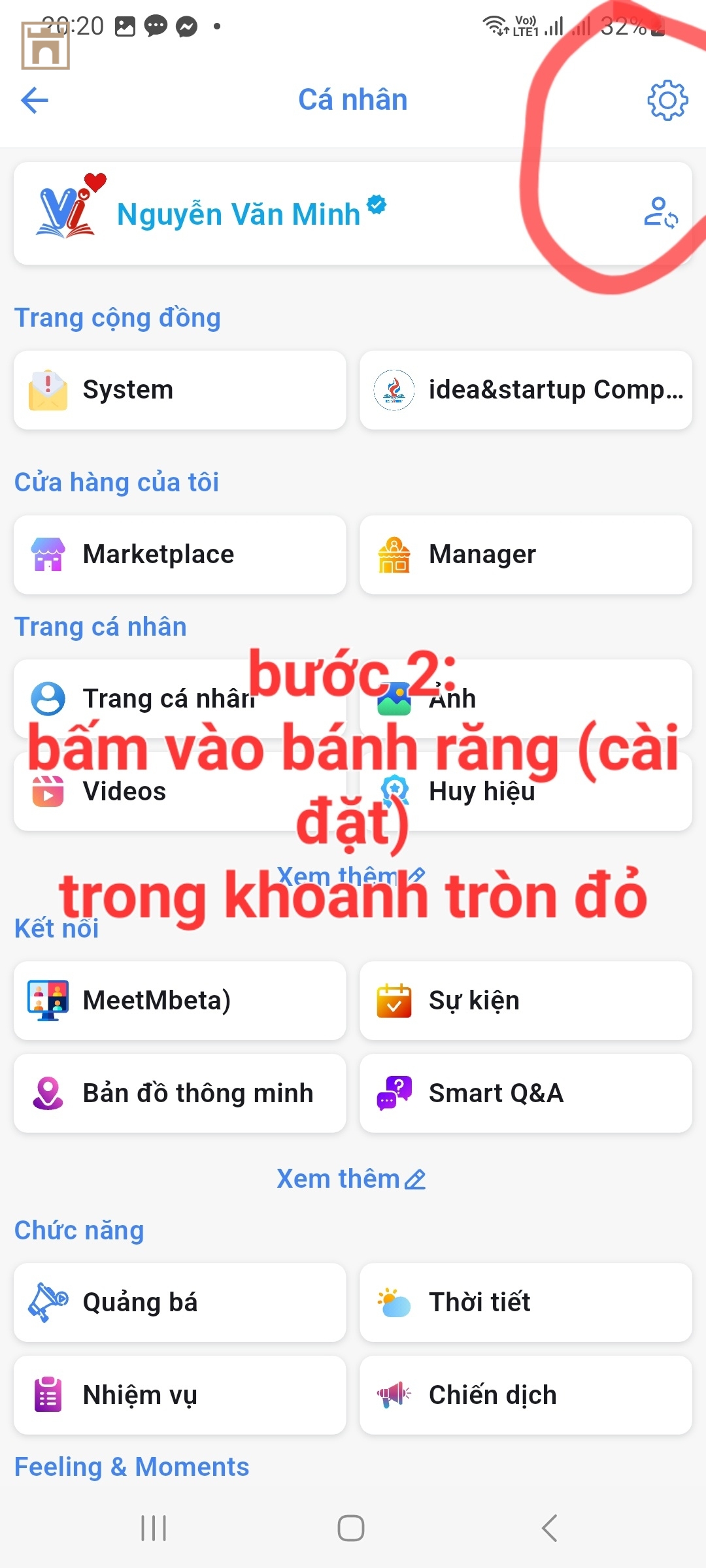Open idea&startup Comp... community page
This screenshot has width=706, height=1568.
pos(526,390)
